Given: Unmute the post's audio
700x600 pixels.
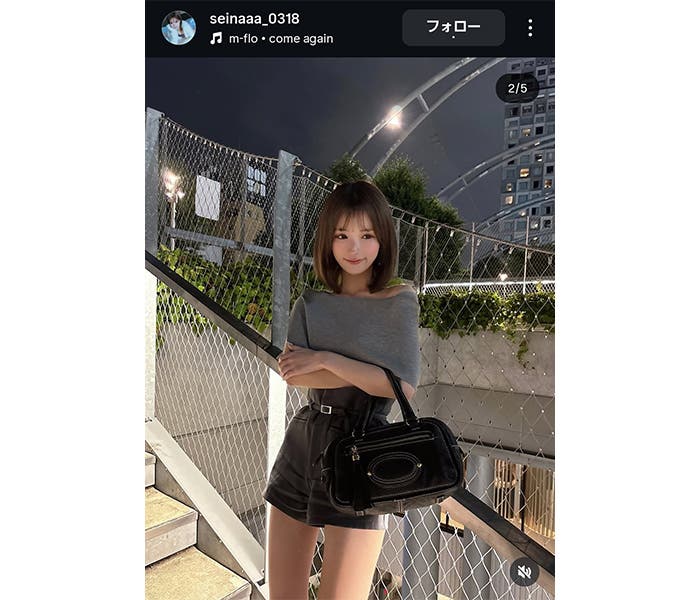Looking at the screenshot, I should click(x=524, y=571).
